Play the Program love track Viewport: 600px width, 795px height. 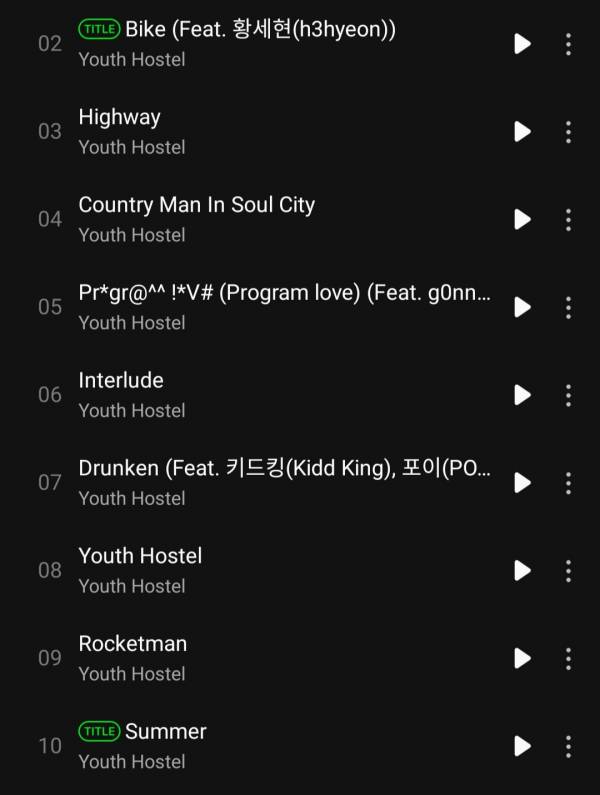(x=522, y=307)
